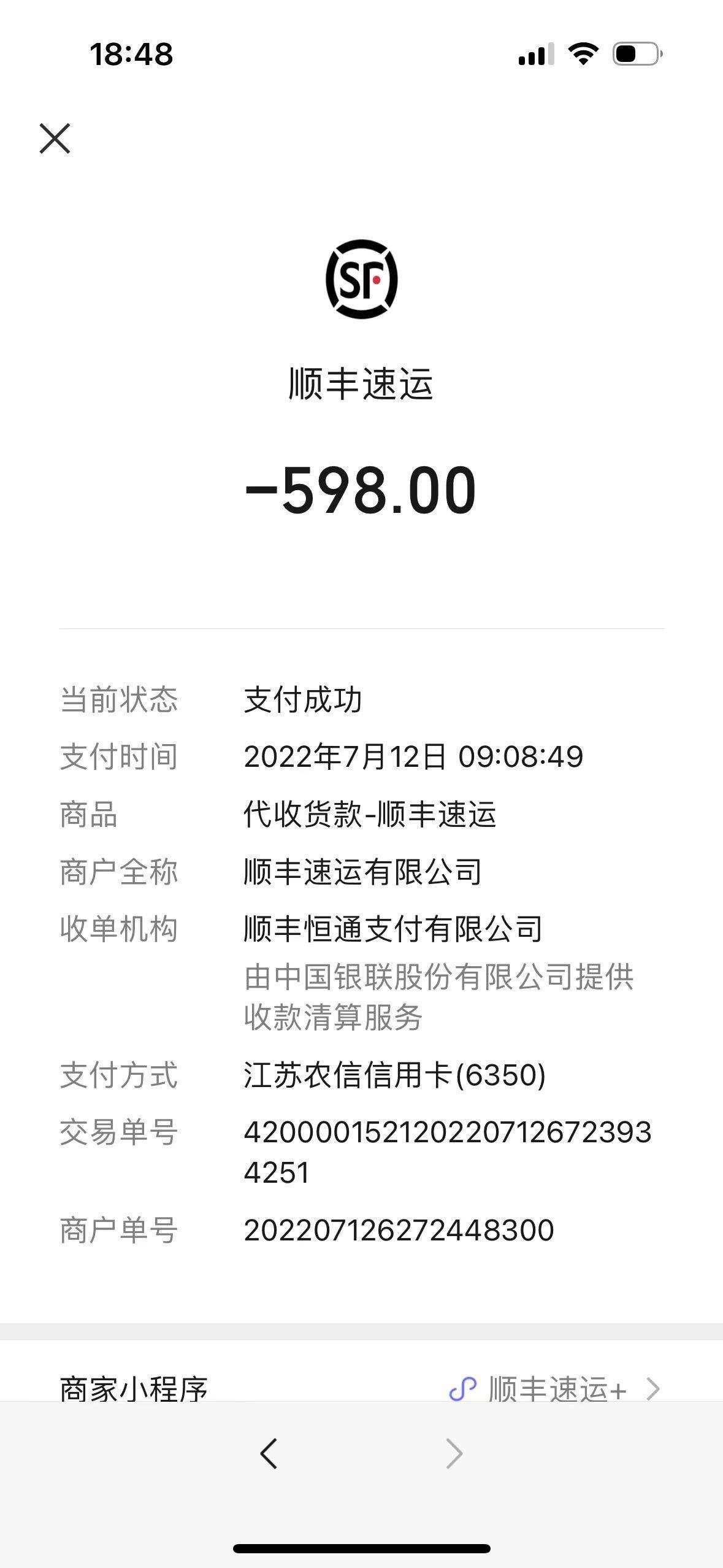Close the payment details page
Screen dimensions: 723x1568
coord(55,138)
